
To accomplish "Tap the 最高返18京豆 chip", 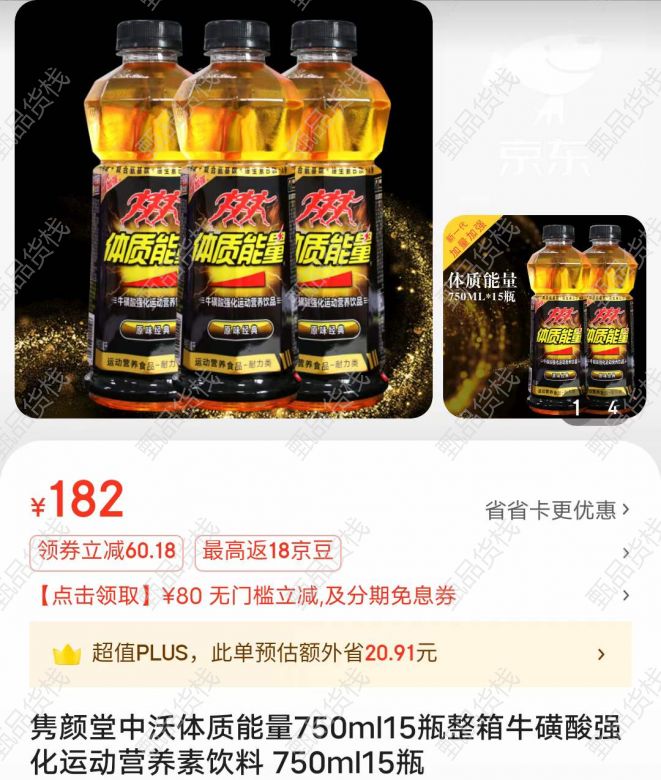I will (x=269, y=551).
